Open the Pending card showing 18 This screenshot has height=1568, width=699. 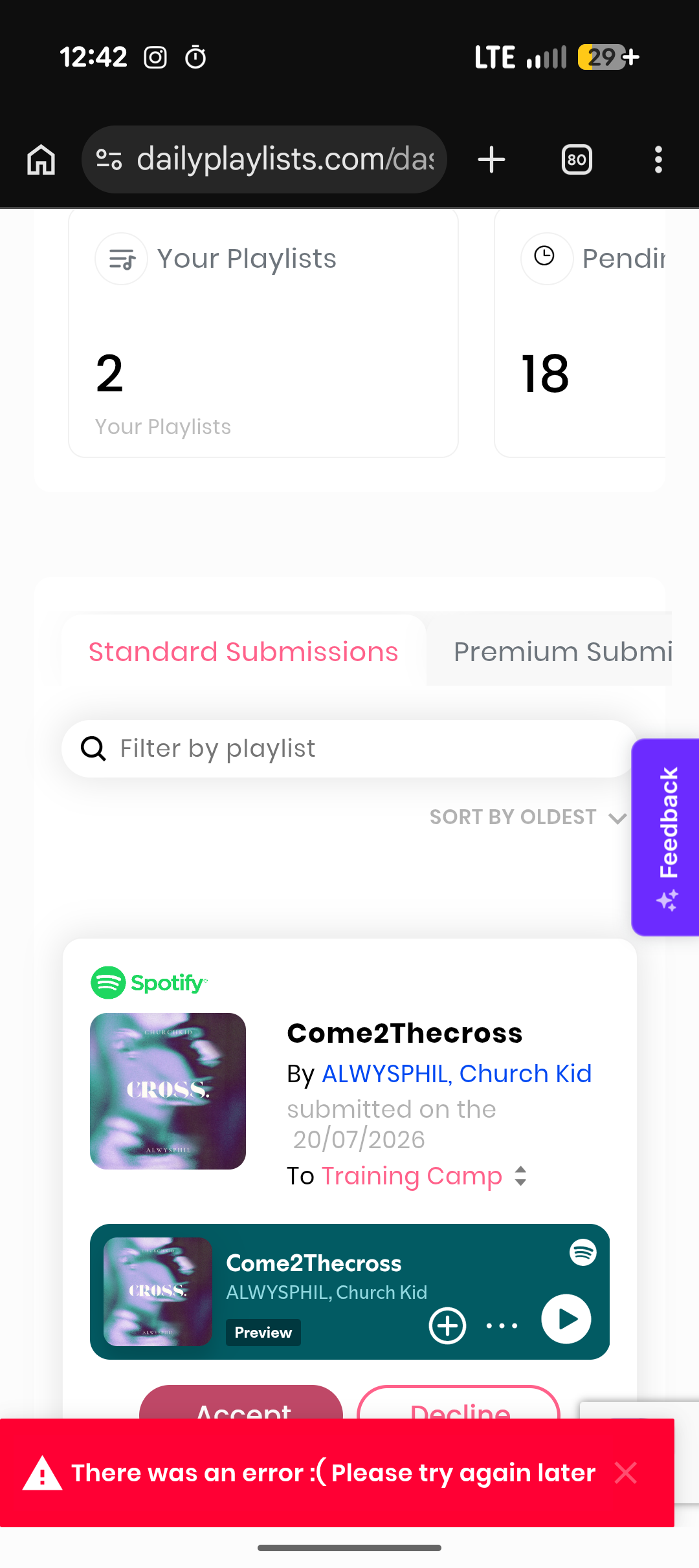coord(580,332)
